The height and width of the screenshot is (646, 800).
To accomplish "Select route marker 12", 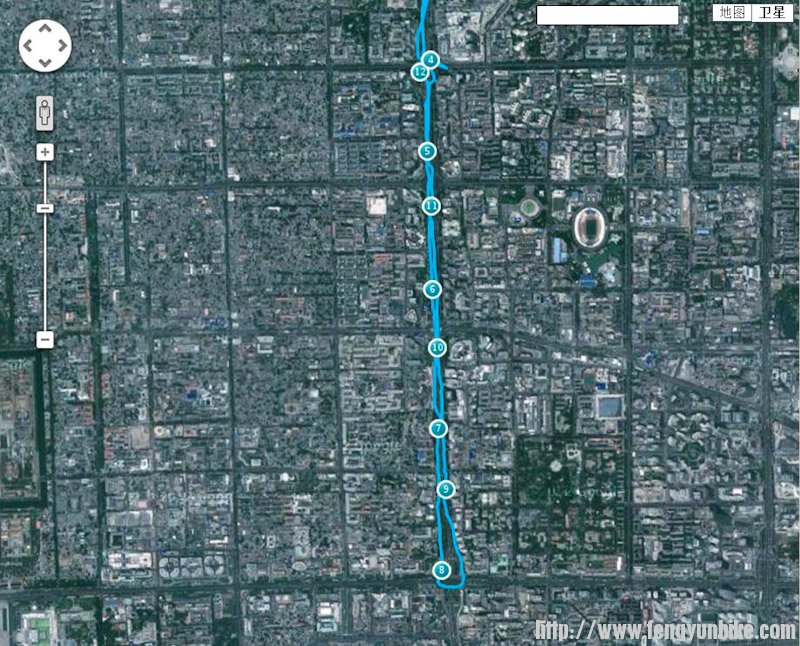I will pos(420,72).
